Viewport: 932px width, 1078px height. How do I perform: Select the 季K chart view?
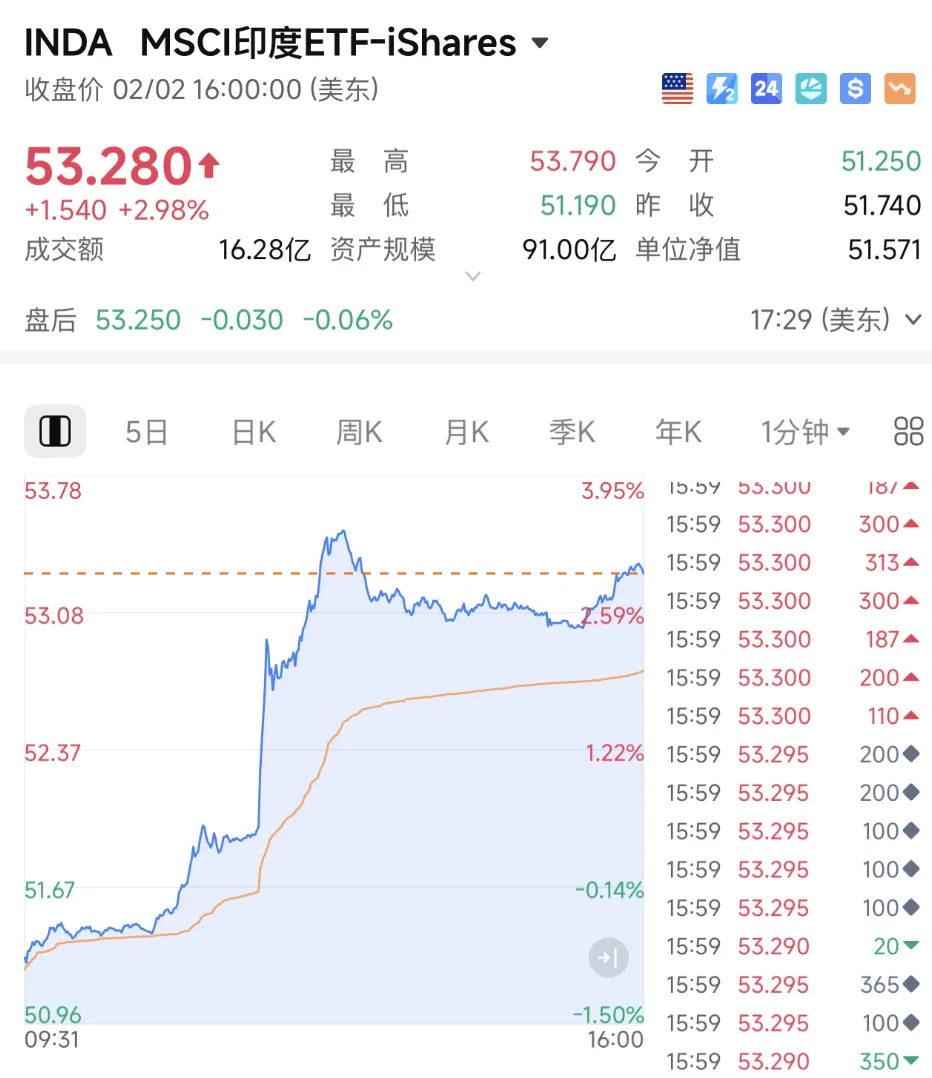(x=572, y=430)
